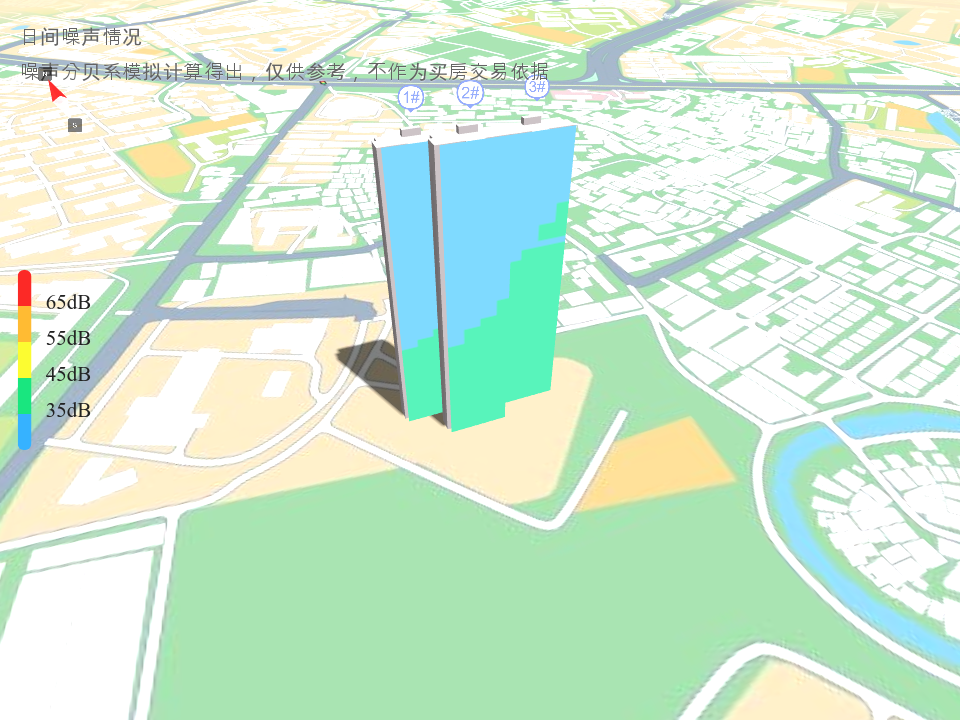
Task: Select the 2# building marker
Action: pos(470,93)
